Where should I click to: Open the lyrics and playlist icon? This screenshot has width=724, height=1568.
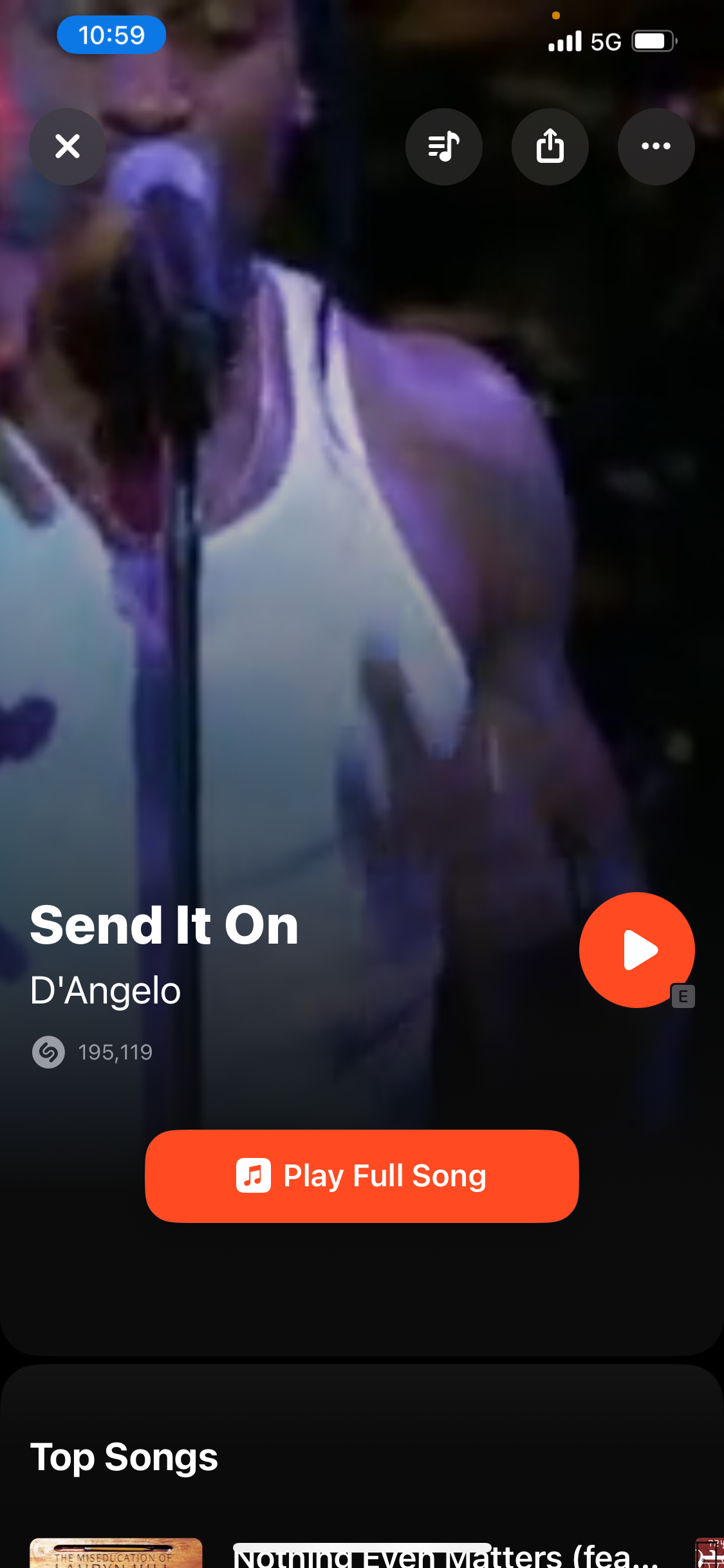[x=443, y=146]
